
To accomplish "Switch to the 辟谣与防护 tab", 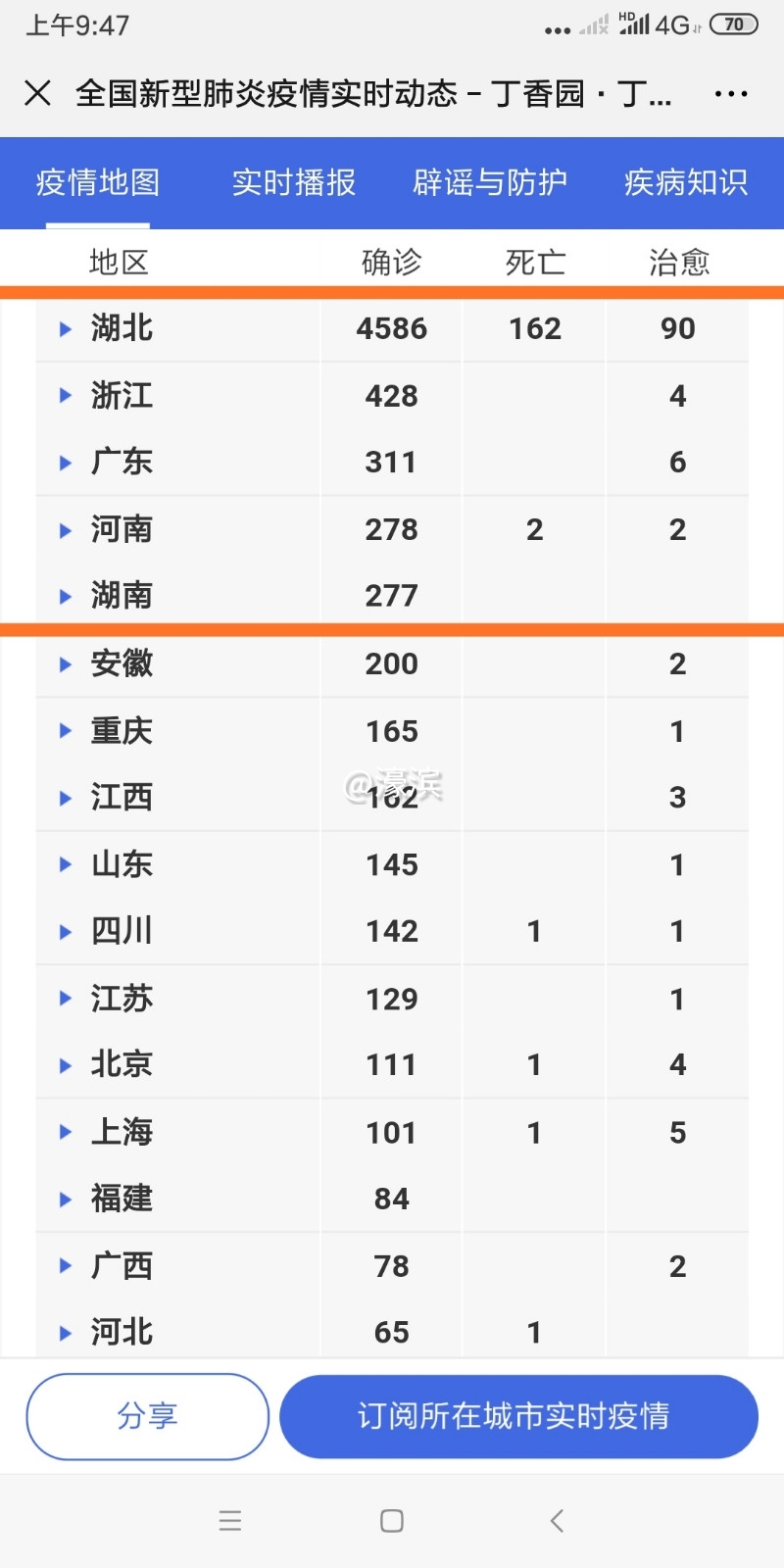I will pyautogui.click(x=490, y=182).
